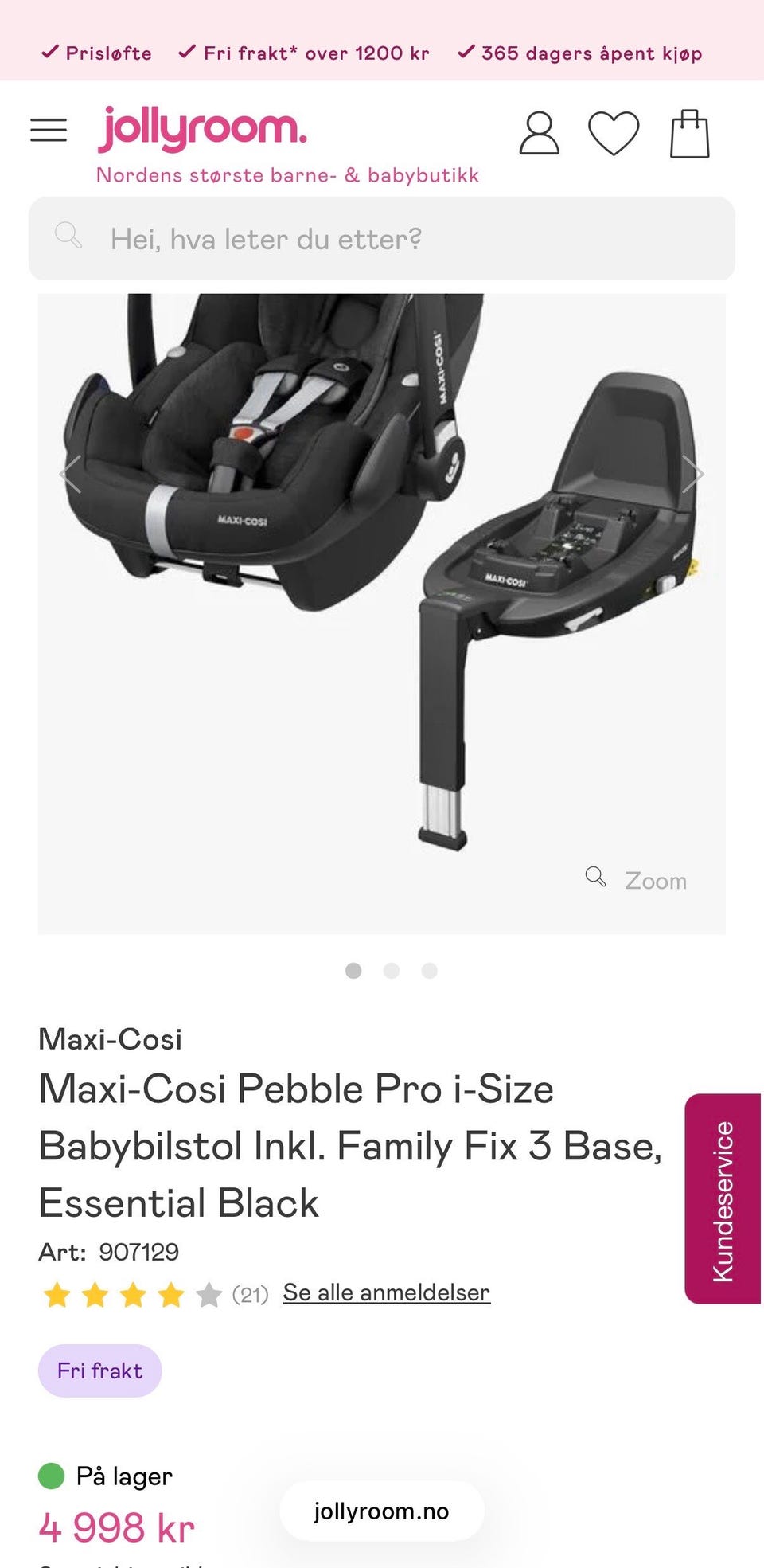Viewport: 764px width, 1568px height.
Task: Open the user account icon
Action: 539,133
